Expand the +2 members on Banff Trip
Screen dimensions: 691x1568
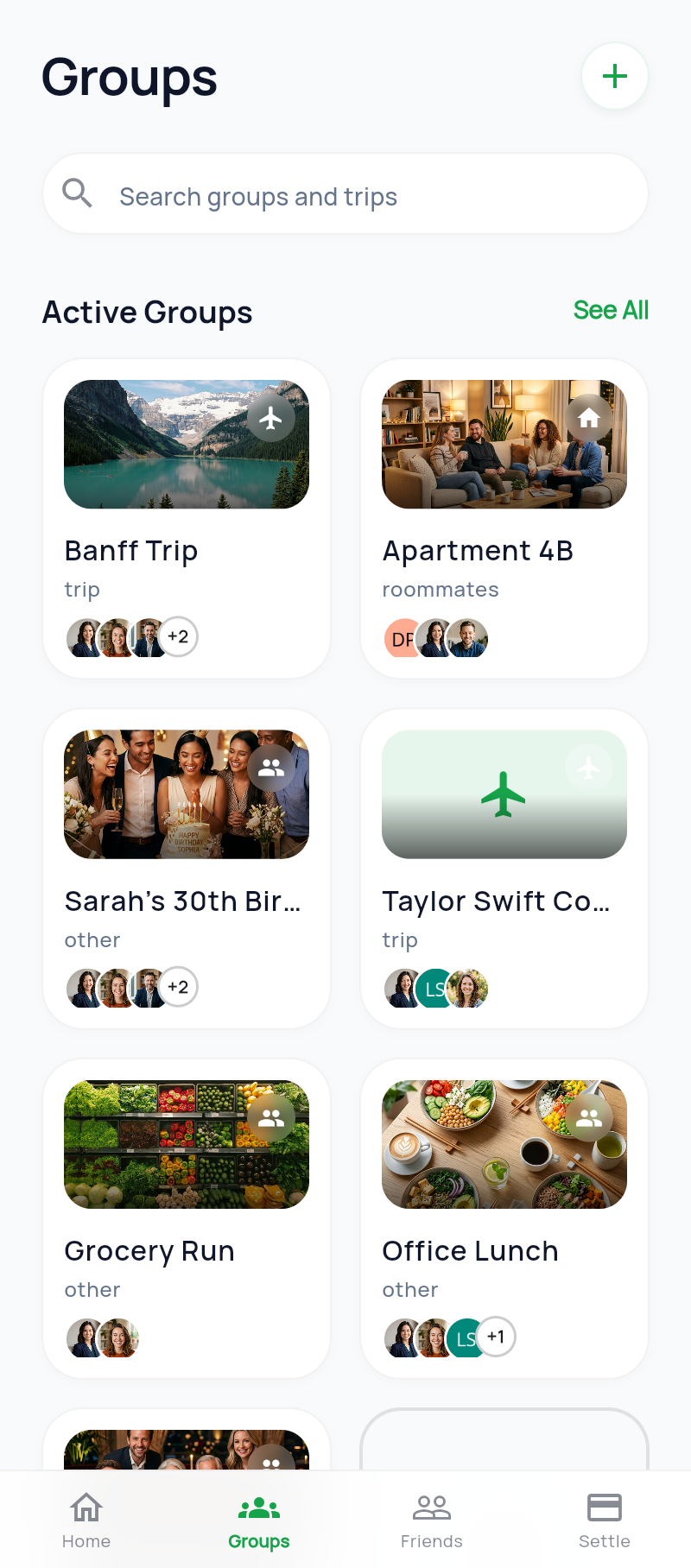click(178, 637)
